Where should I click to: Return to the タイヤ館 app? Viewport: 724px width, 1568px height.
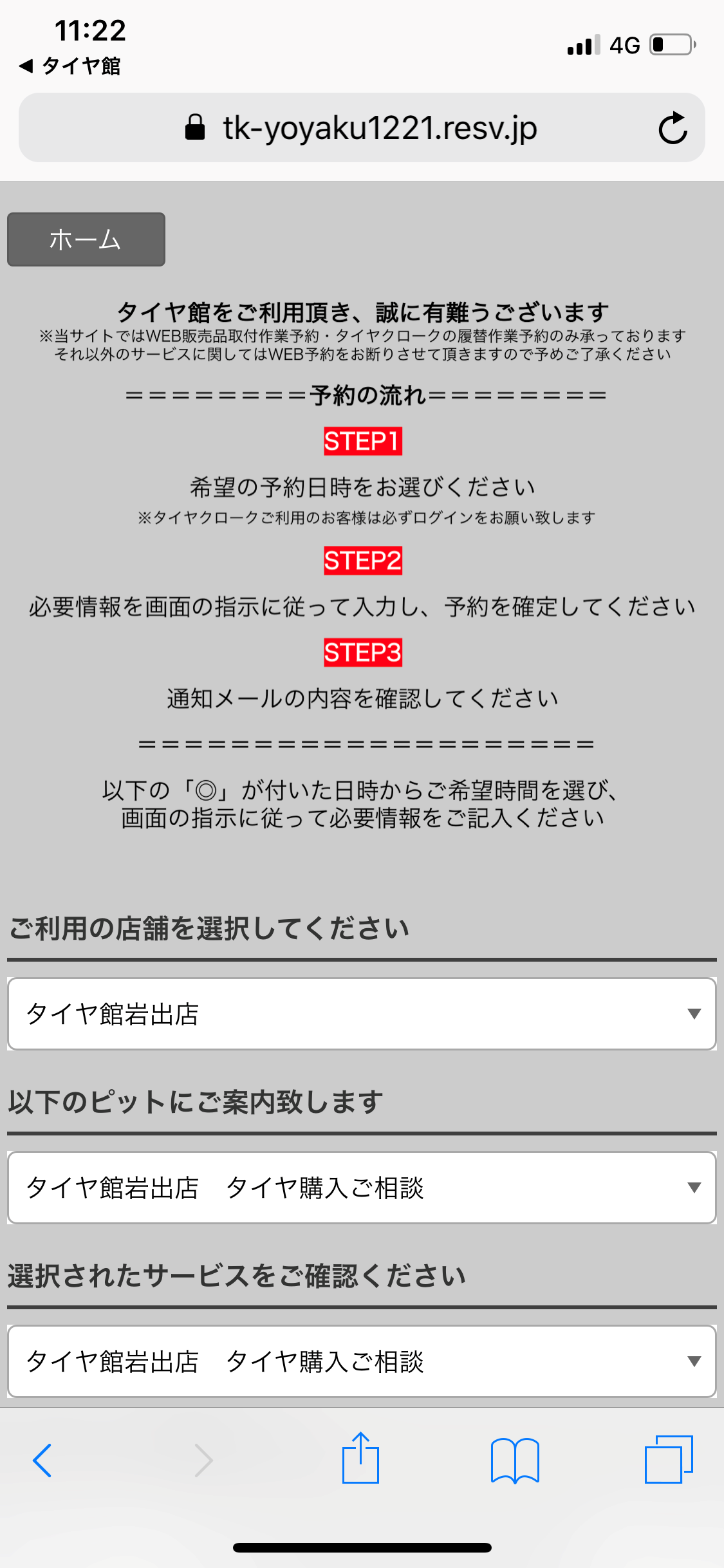(70, 66)
